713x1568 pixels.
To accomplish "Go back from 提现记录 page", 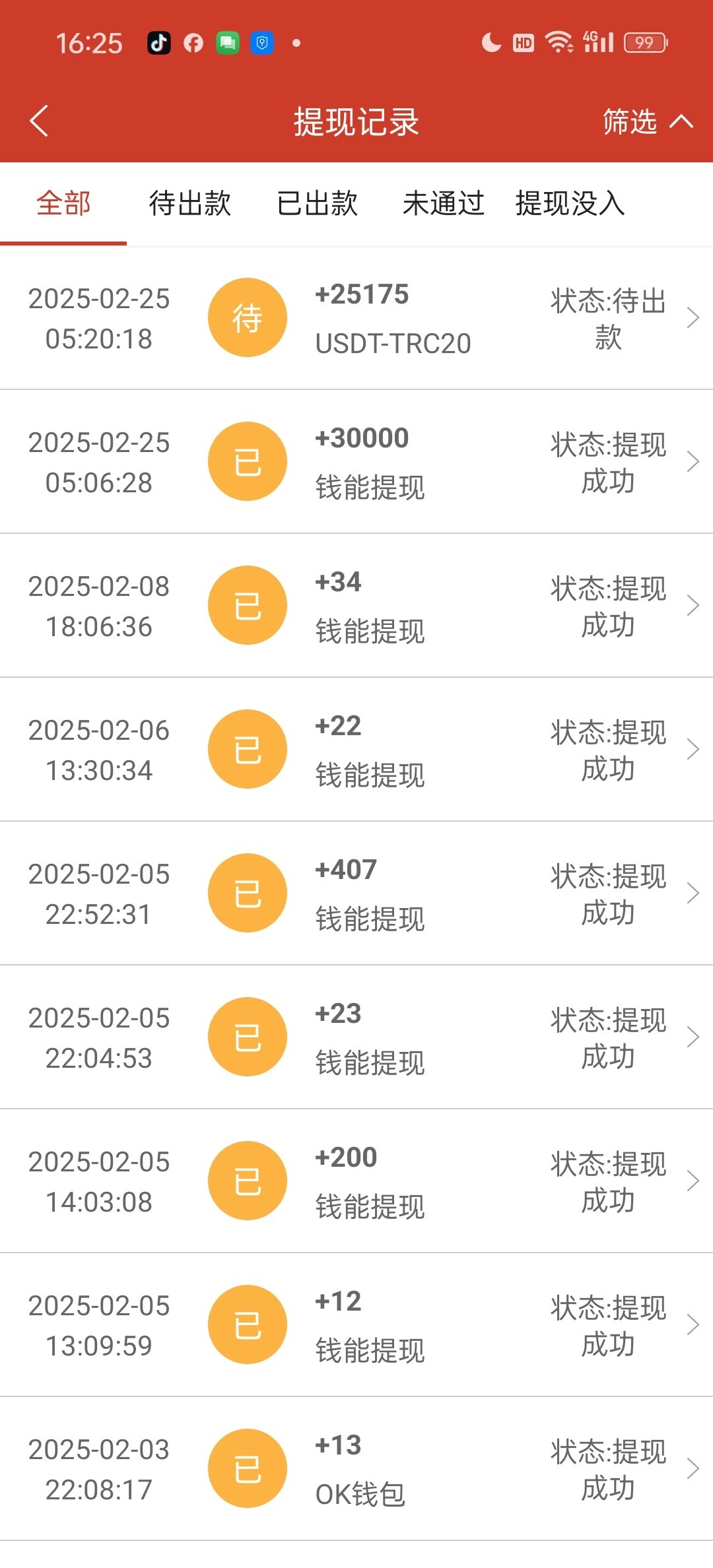I will (40, 121).
